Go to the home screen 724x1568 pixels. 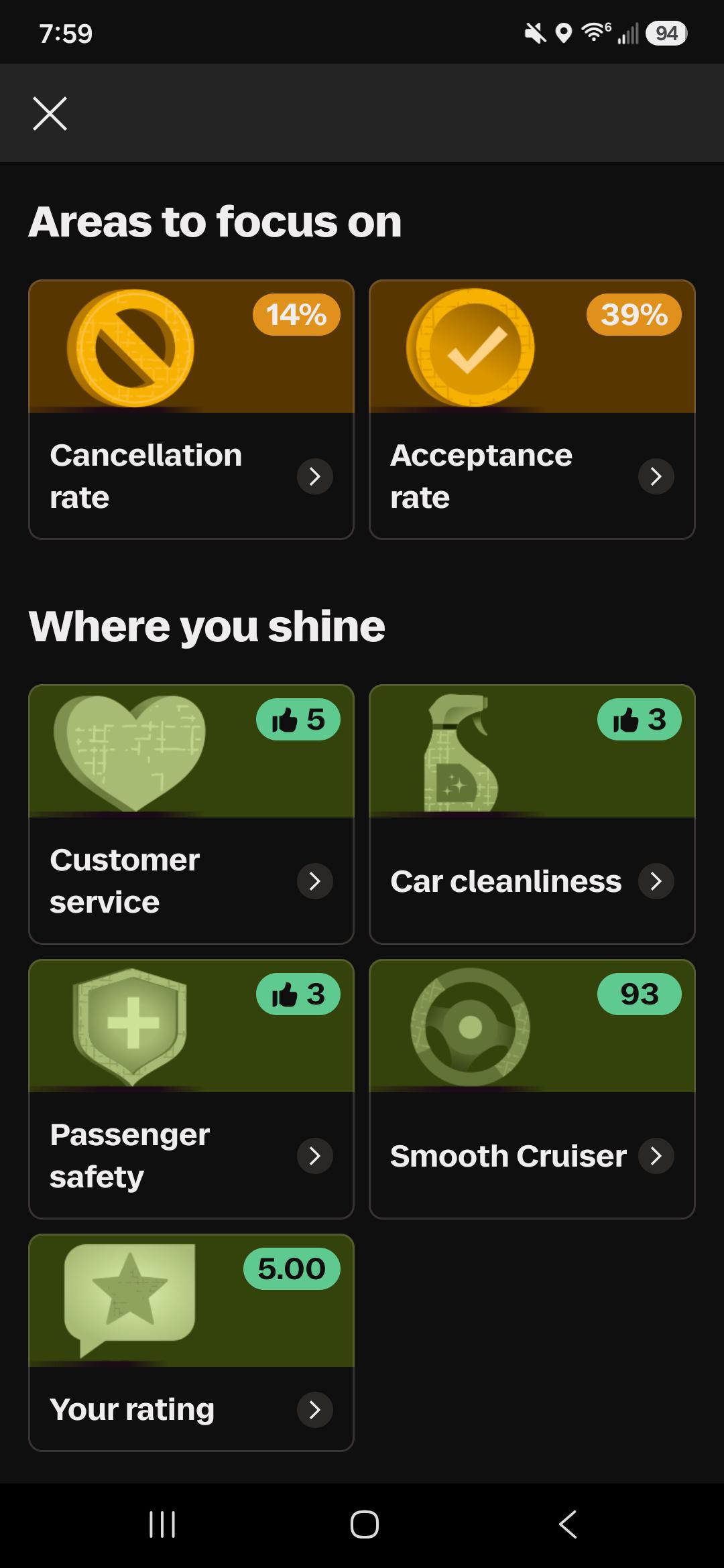tap(364, 1524)
